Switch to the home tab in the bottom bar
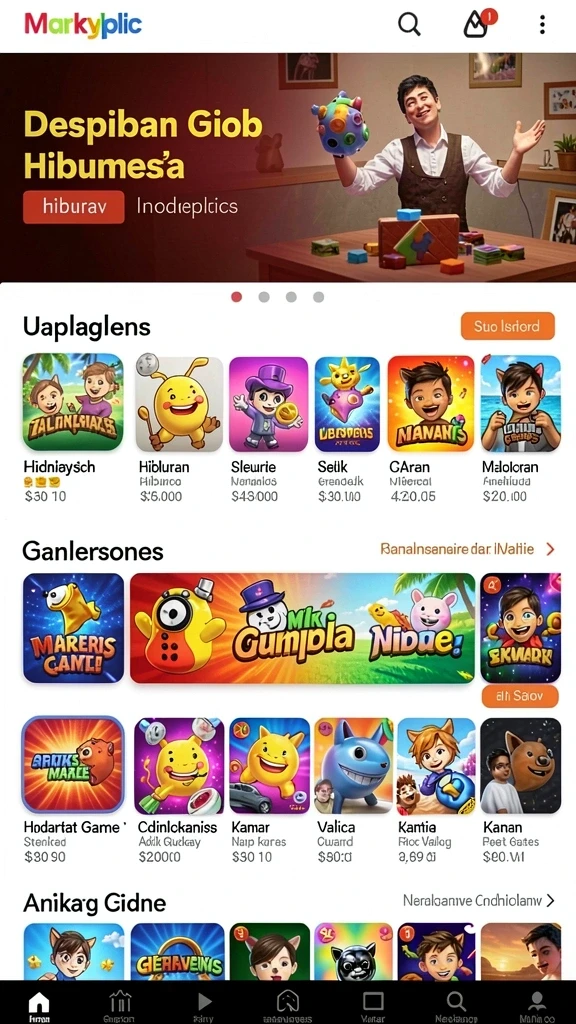The image size is (576, 1024). tap(39, 1006)
